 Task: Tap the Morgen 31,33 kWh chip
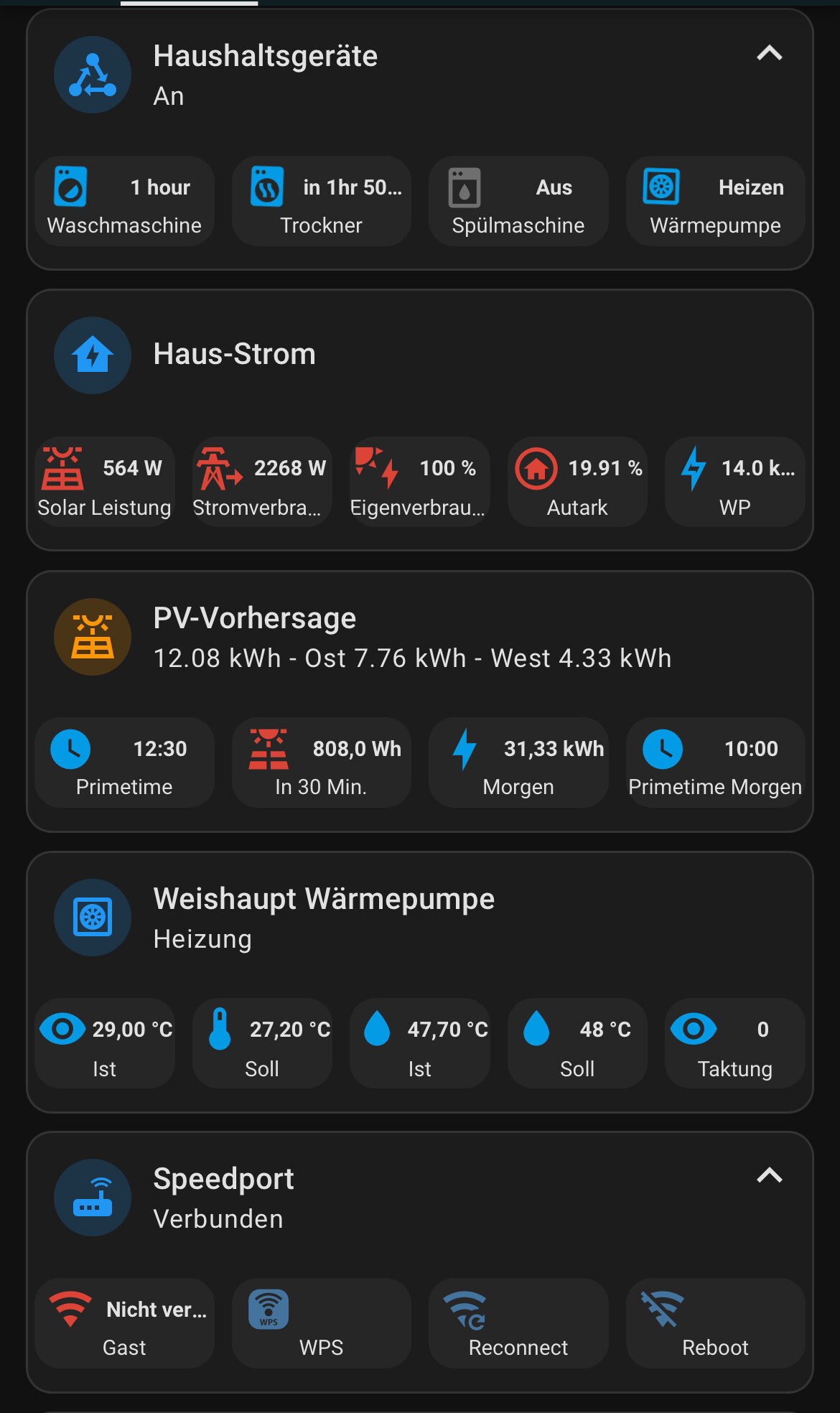[518, 763]
